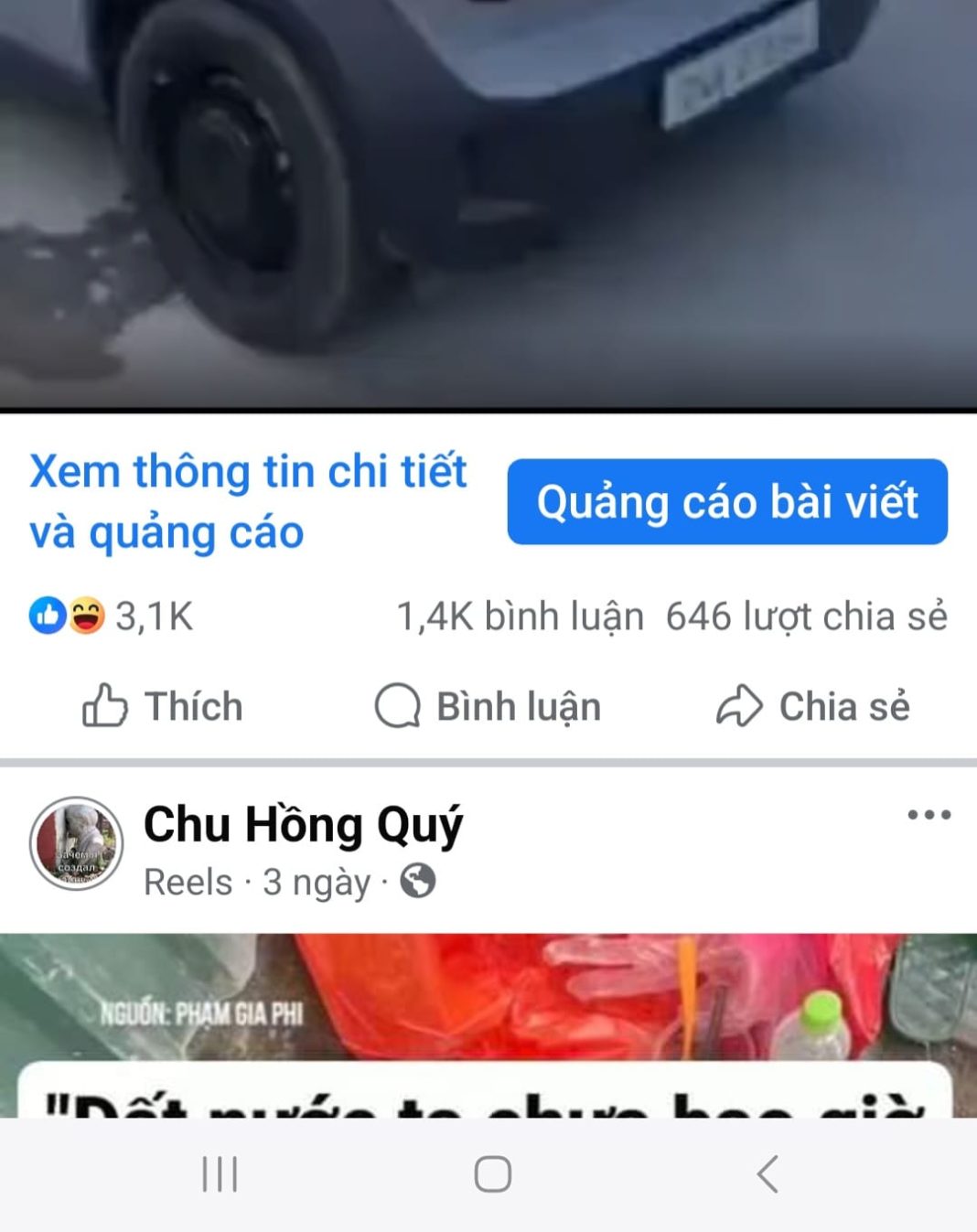The height and width of the screenshot is (1232, 977).
Task: Tap the Quảng cáo bài viết button
Action: click(727, 502)
